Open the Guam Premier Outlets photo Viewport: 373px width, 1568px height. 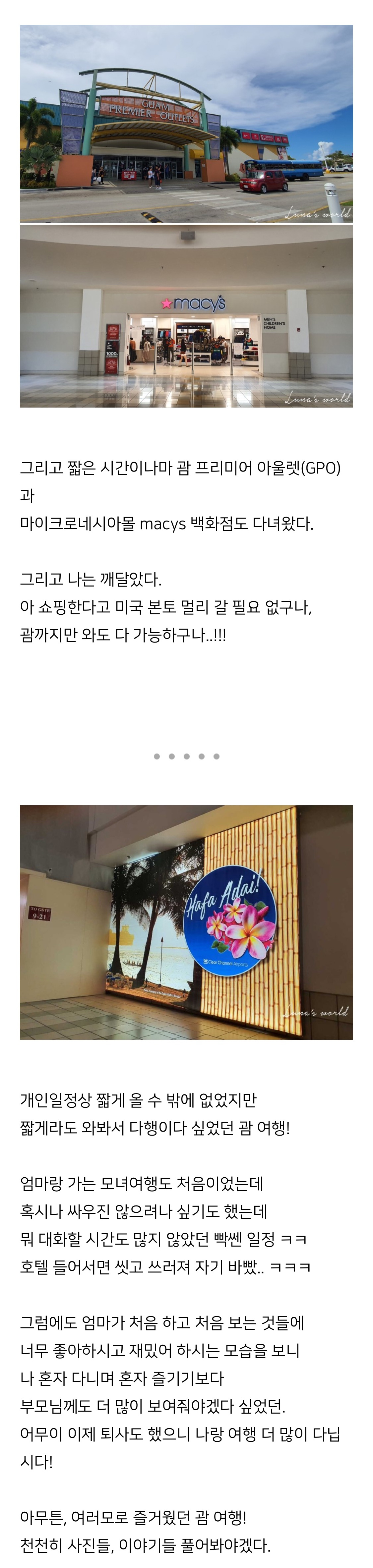click(186, 123)
